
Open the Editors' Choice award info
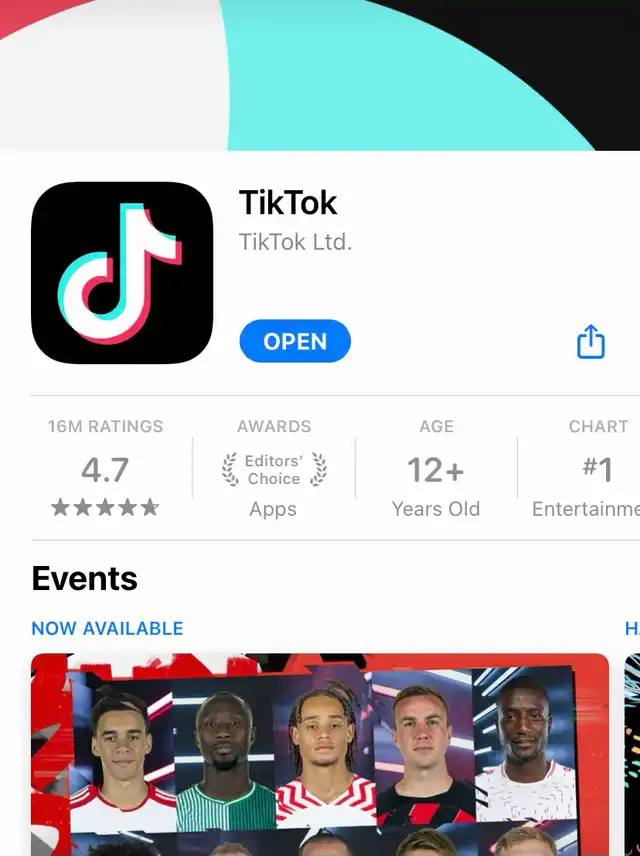click(274, 469)
